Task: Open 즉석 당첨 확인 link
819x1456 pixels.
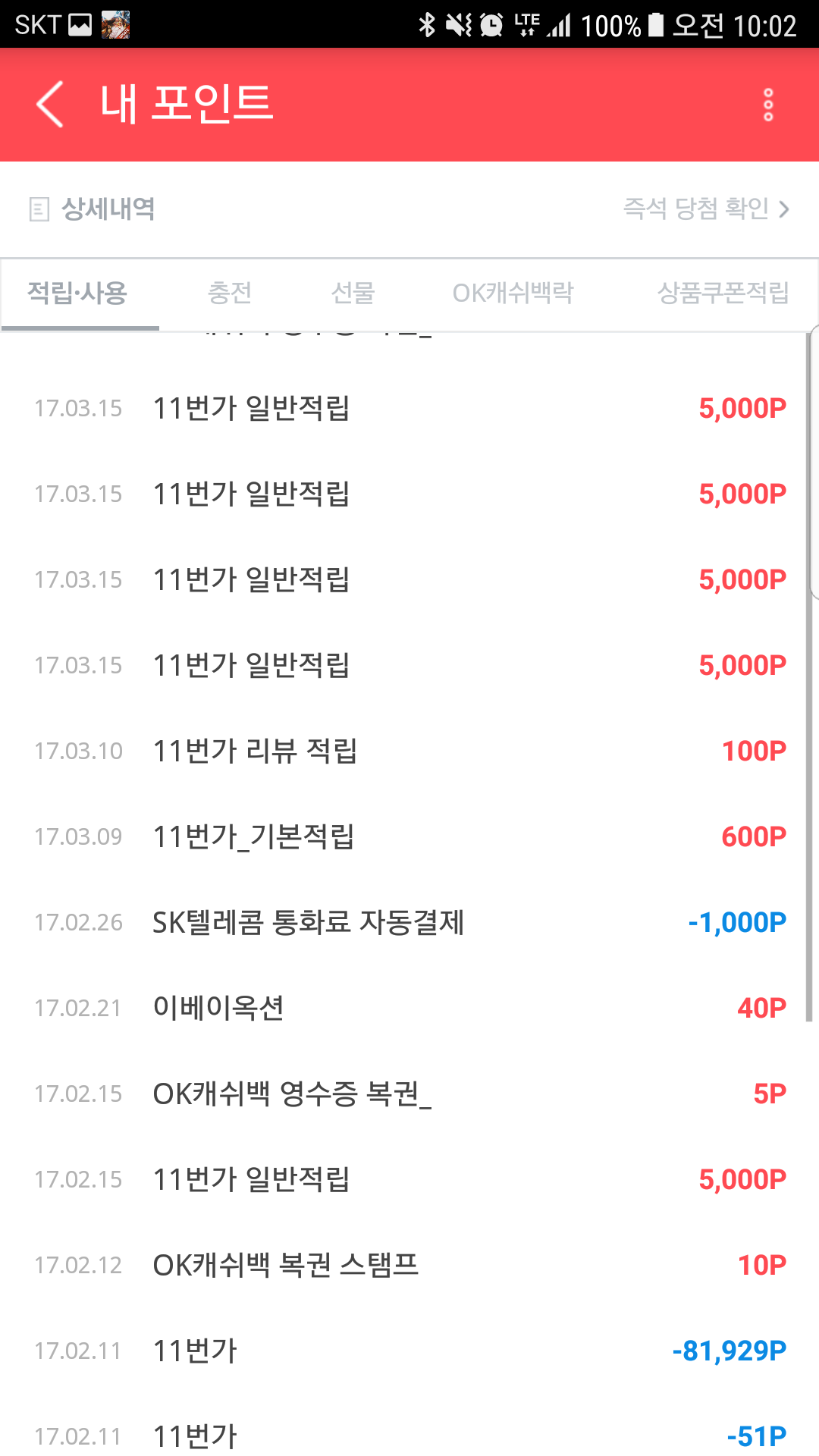Action: coord(705,209)
